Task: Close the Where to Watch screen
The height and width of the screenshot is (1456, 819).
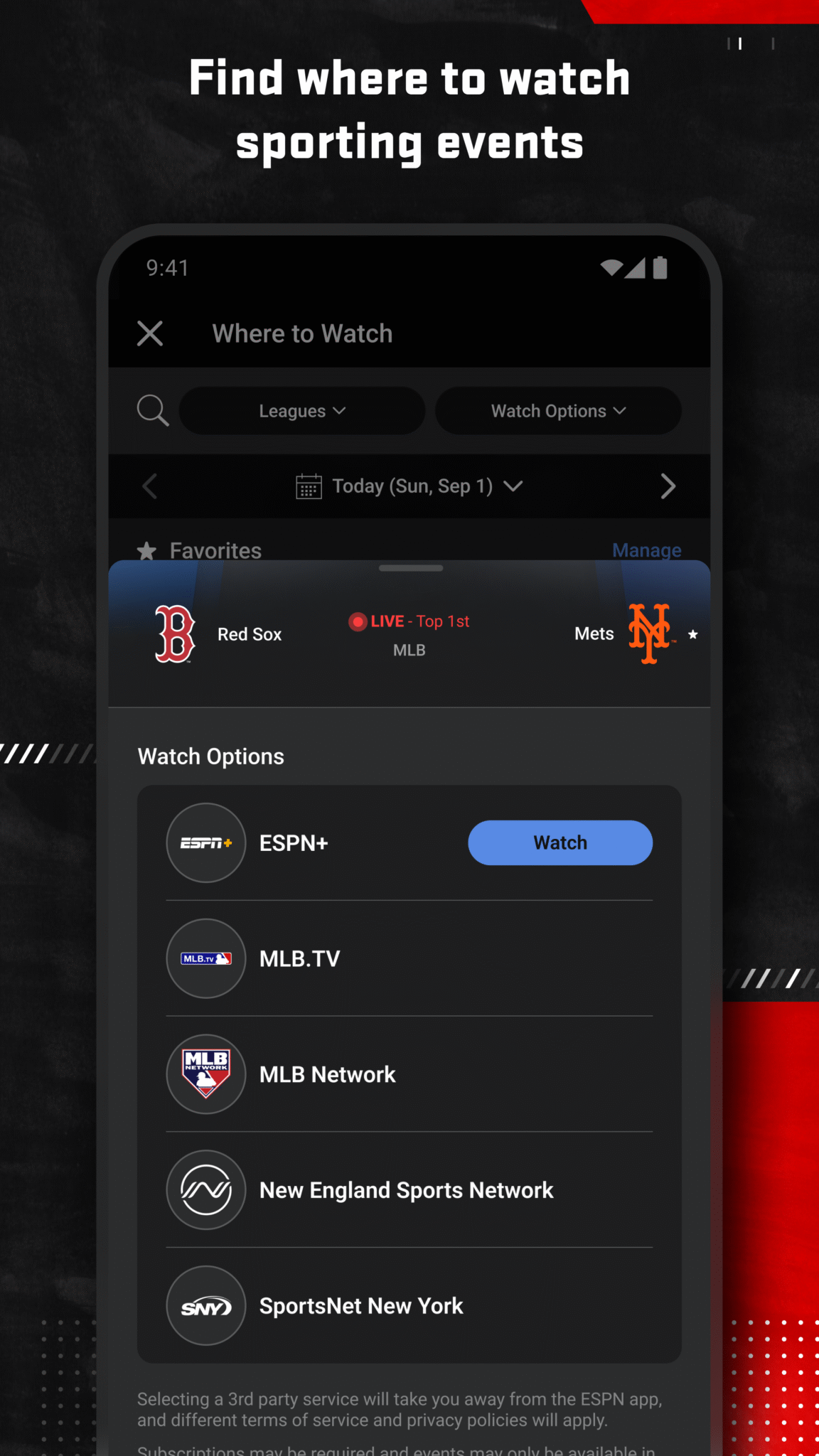Action: pos(150,333)
